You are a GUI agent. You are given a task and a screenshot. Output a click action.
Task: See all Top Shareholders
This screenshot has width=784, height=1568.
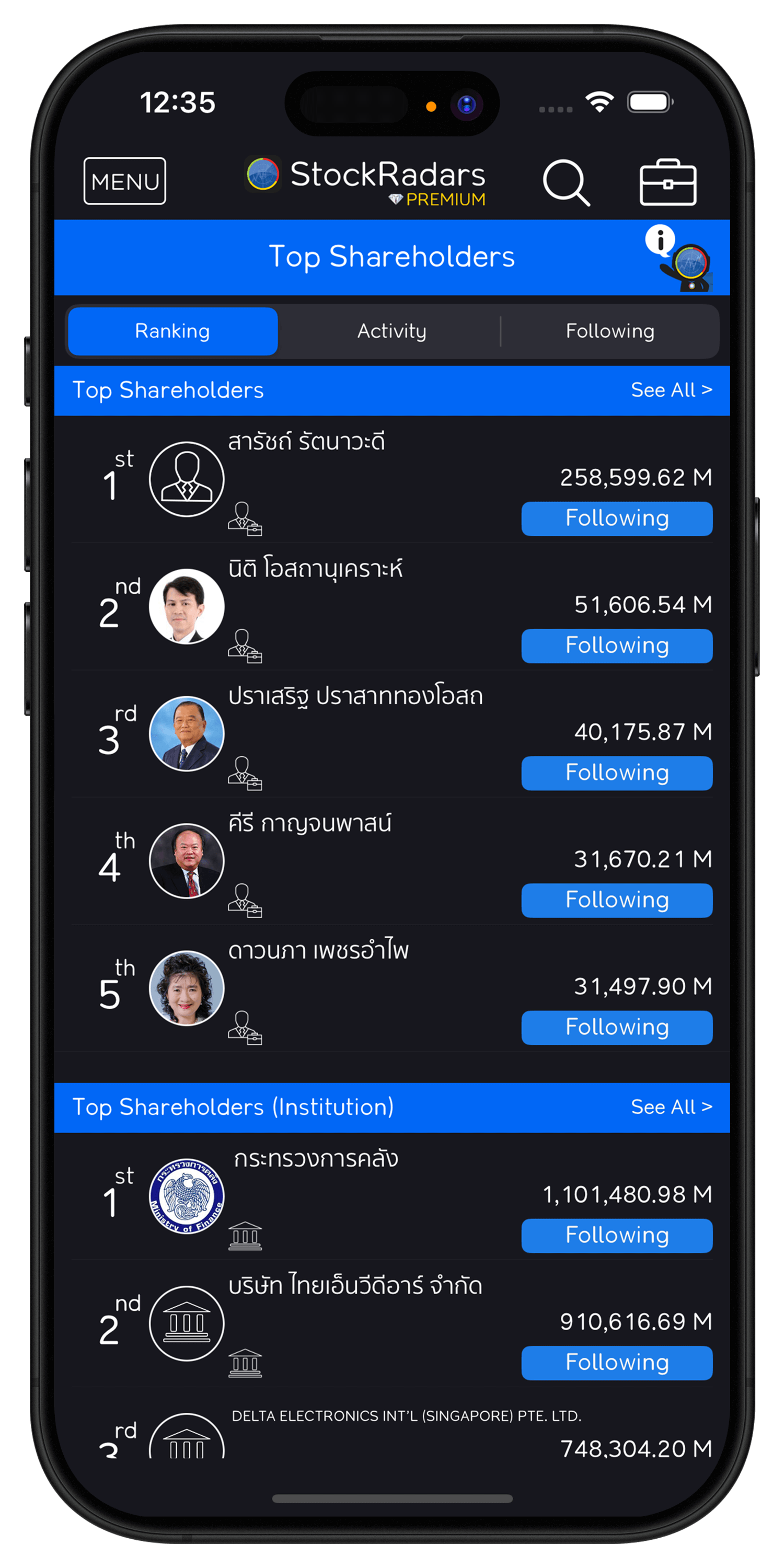(671, 390)
